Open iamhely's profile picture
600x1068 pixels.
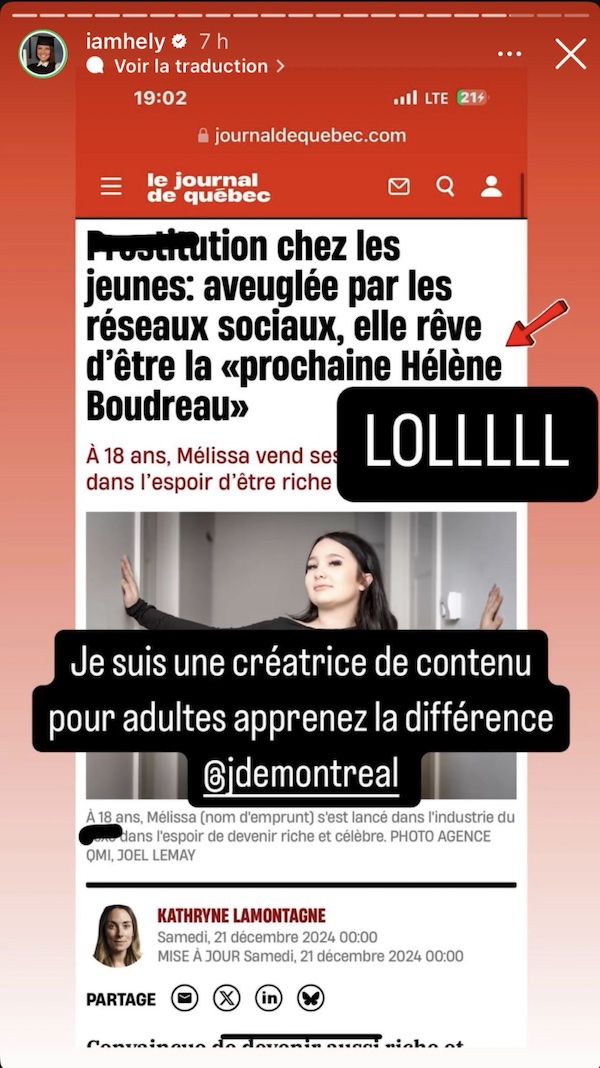43,54
